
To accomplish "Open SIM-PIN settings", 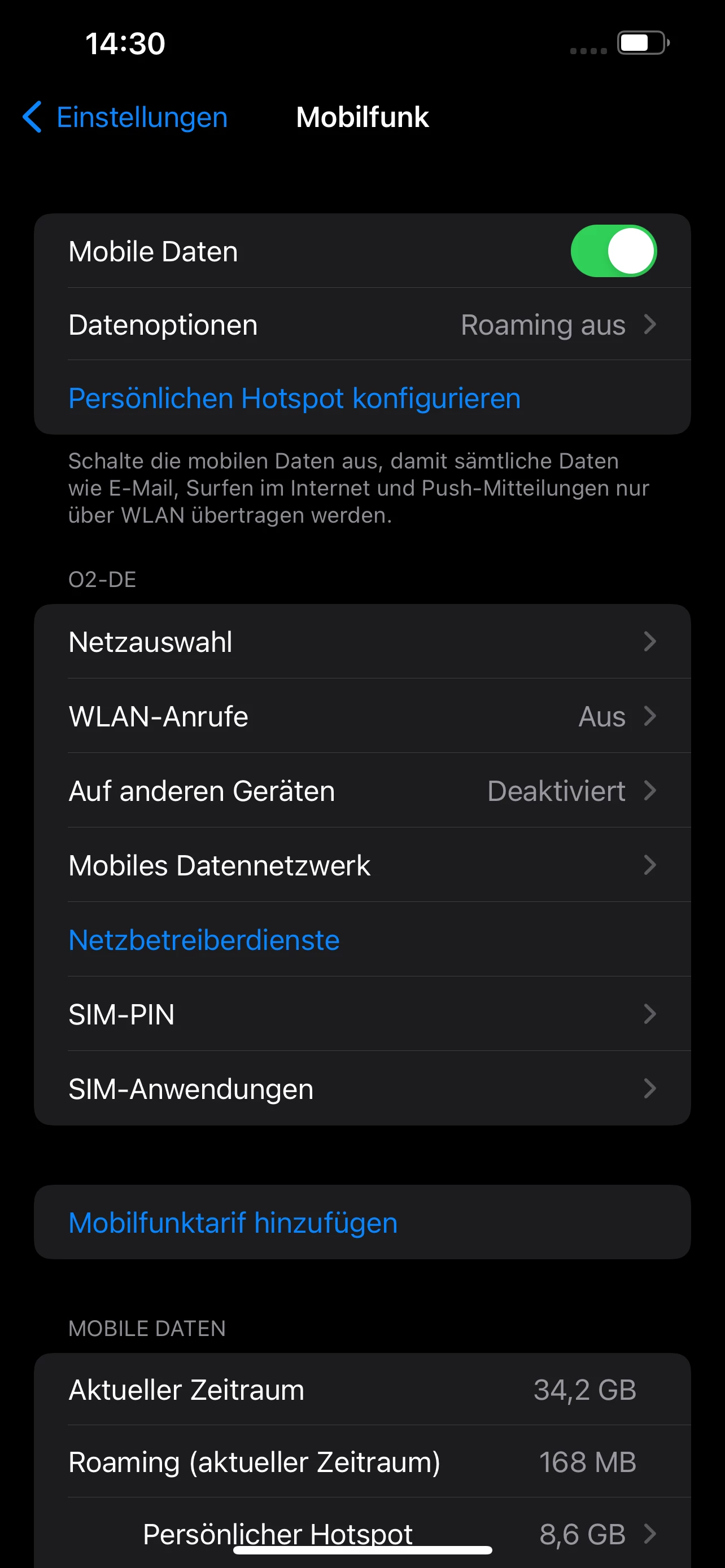I will (362, 1014).
